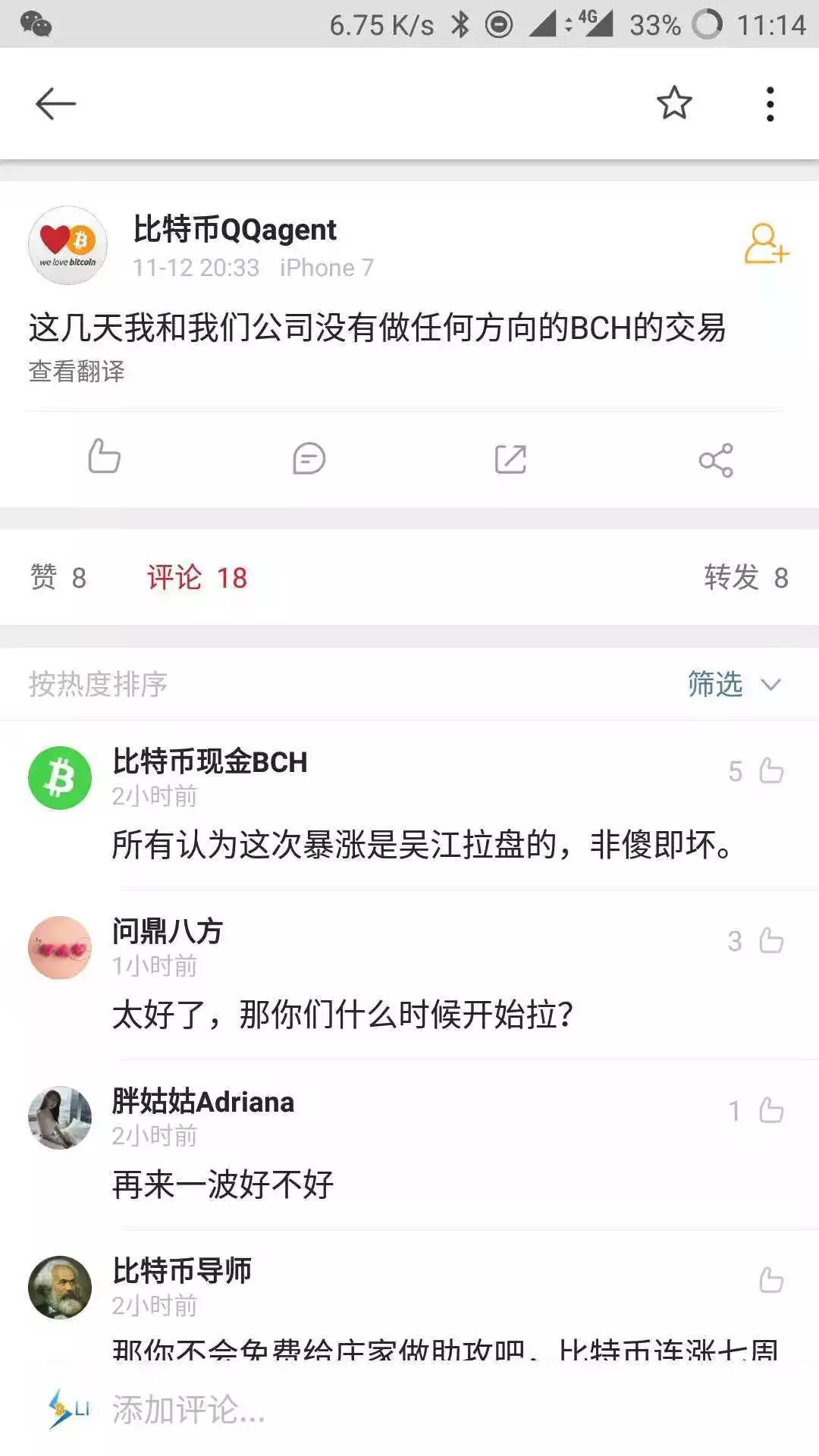This screenshot has height=1456, width=819.
Task: Like 胖姑姑Adriana's comment
Action: (x=770, y=1110)
